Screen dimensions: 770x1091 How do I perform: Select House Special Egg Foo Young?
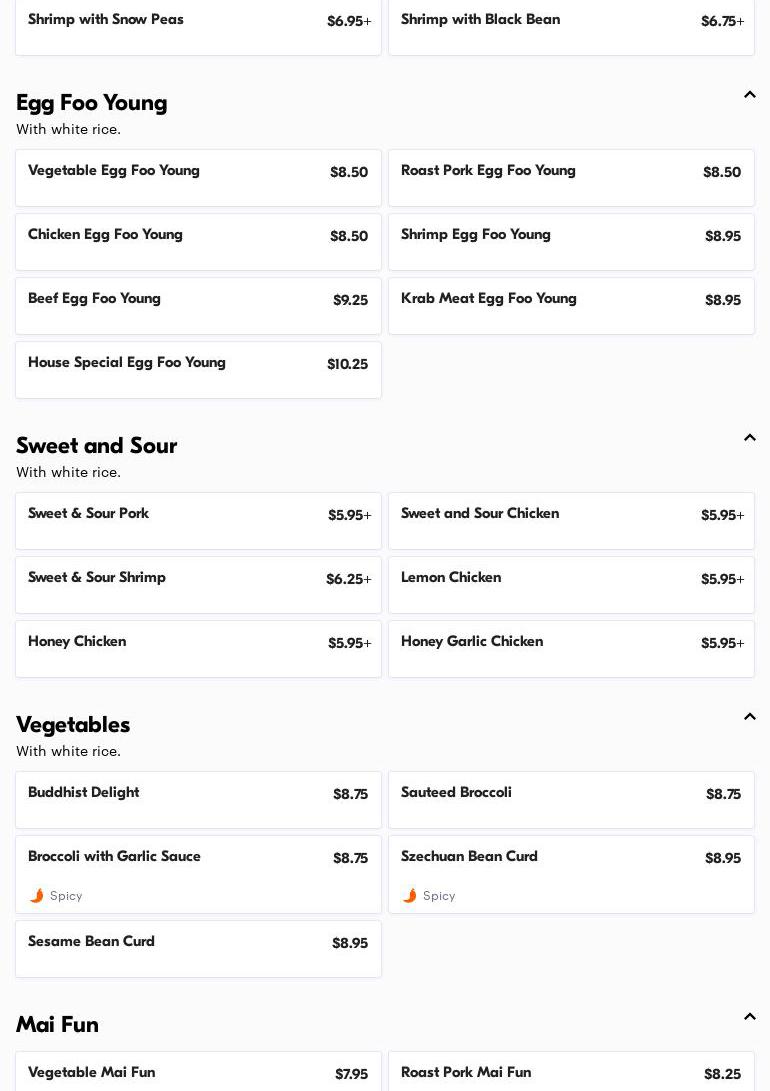coord(198,369)
